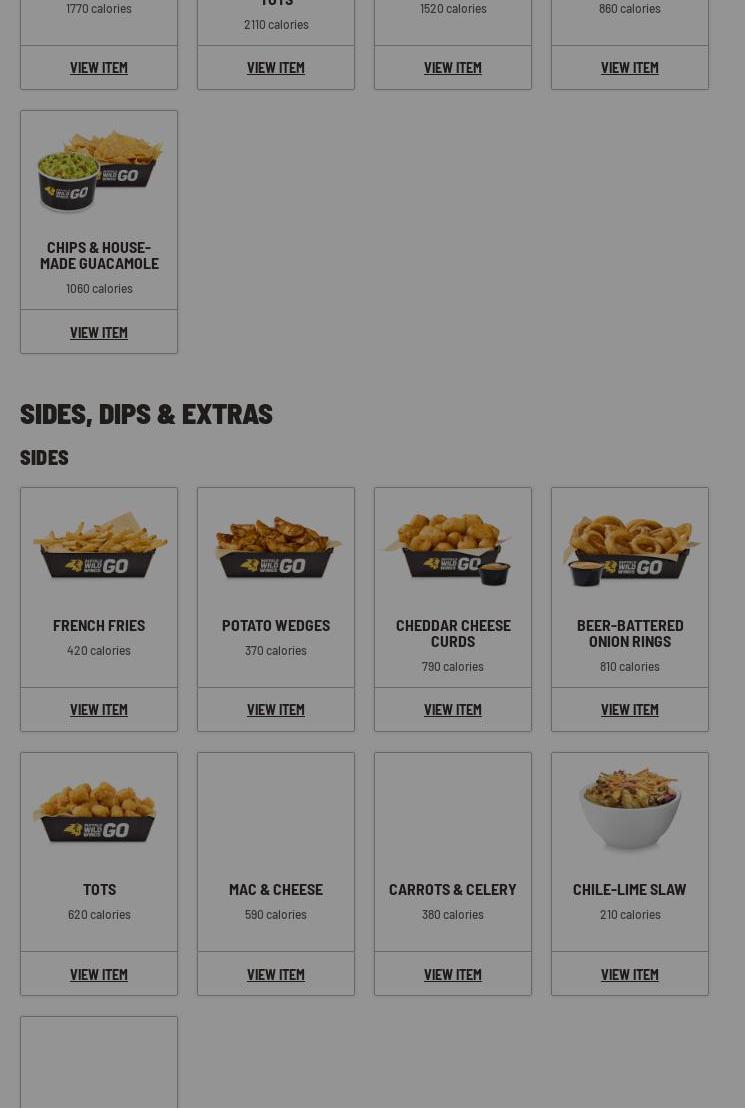The height and width of the screenshot is (1108, 745).
Task: Select the Cheddar Cheese Curds card
Action: point(453,587)
